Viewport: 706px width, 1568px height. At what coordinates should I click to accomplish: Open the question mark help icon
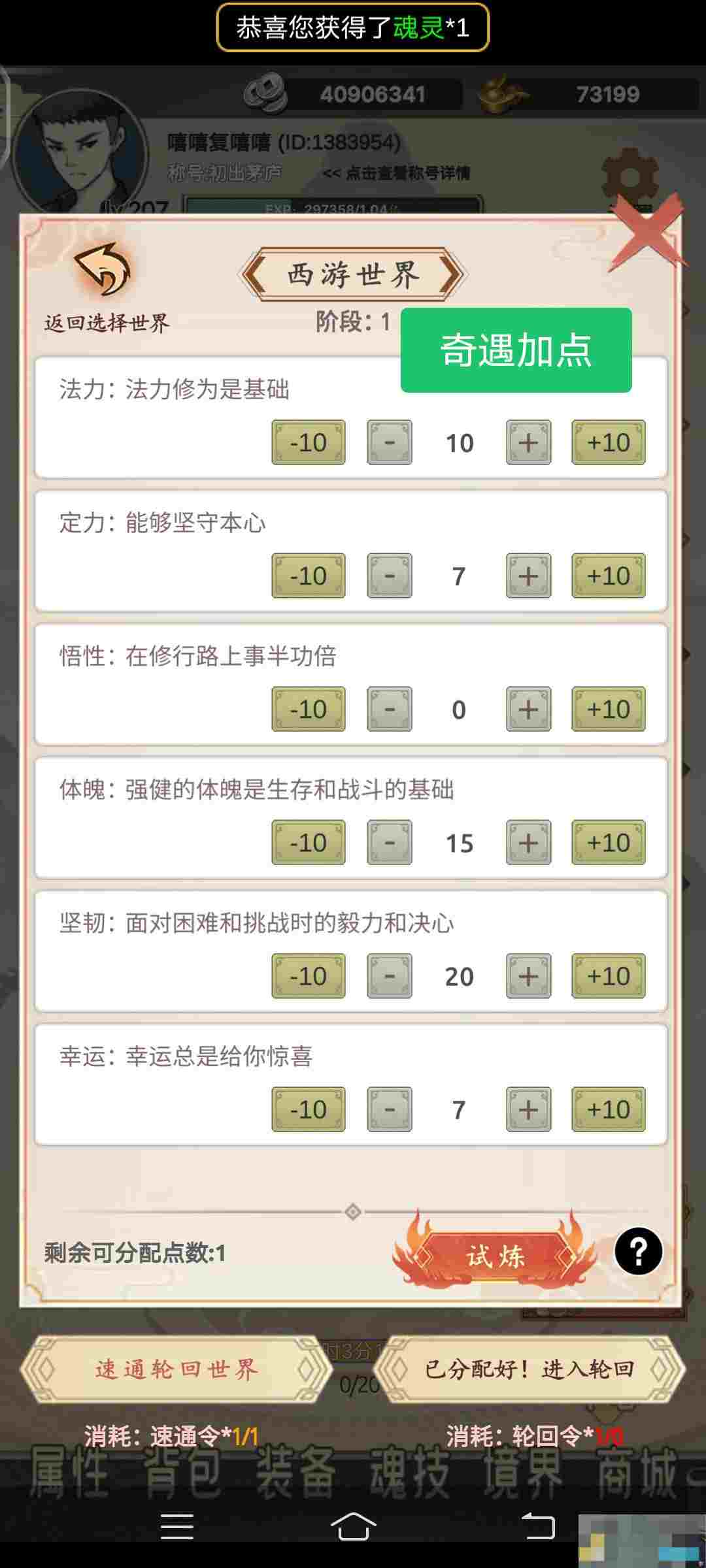(x=638, y=1251)
